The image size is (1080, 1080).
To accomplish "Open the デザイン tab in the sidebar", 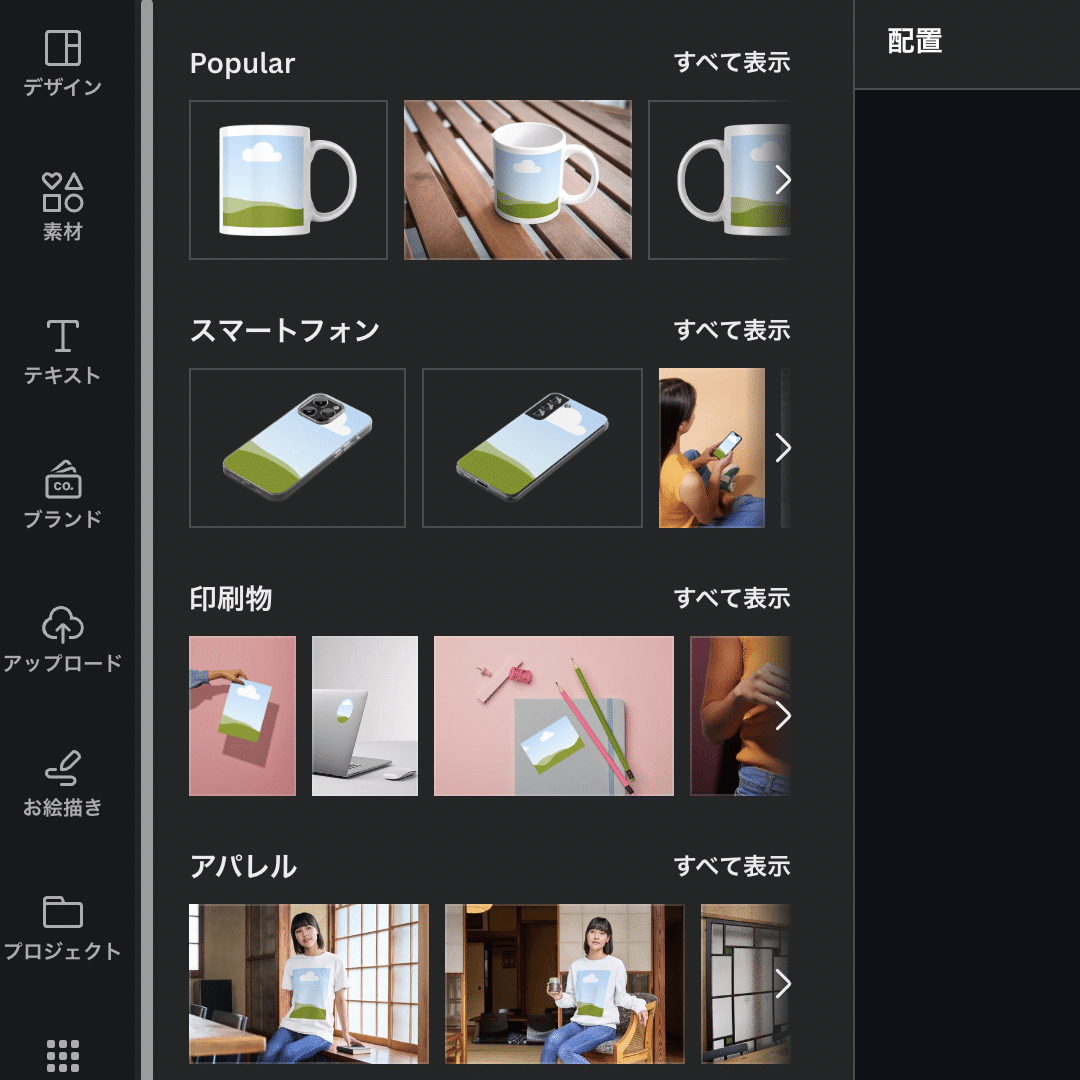I will click(x=63, y=63).
